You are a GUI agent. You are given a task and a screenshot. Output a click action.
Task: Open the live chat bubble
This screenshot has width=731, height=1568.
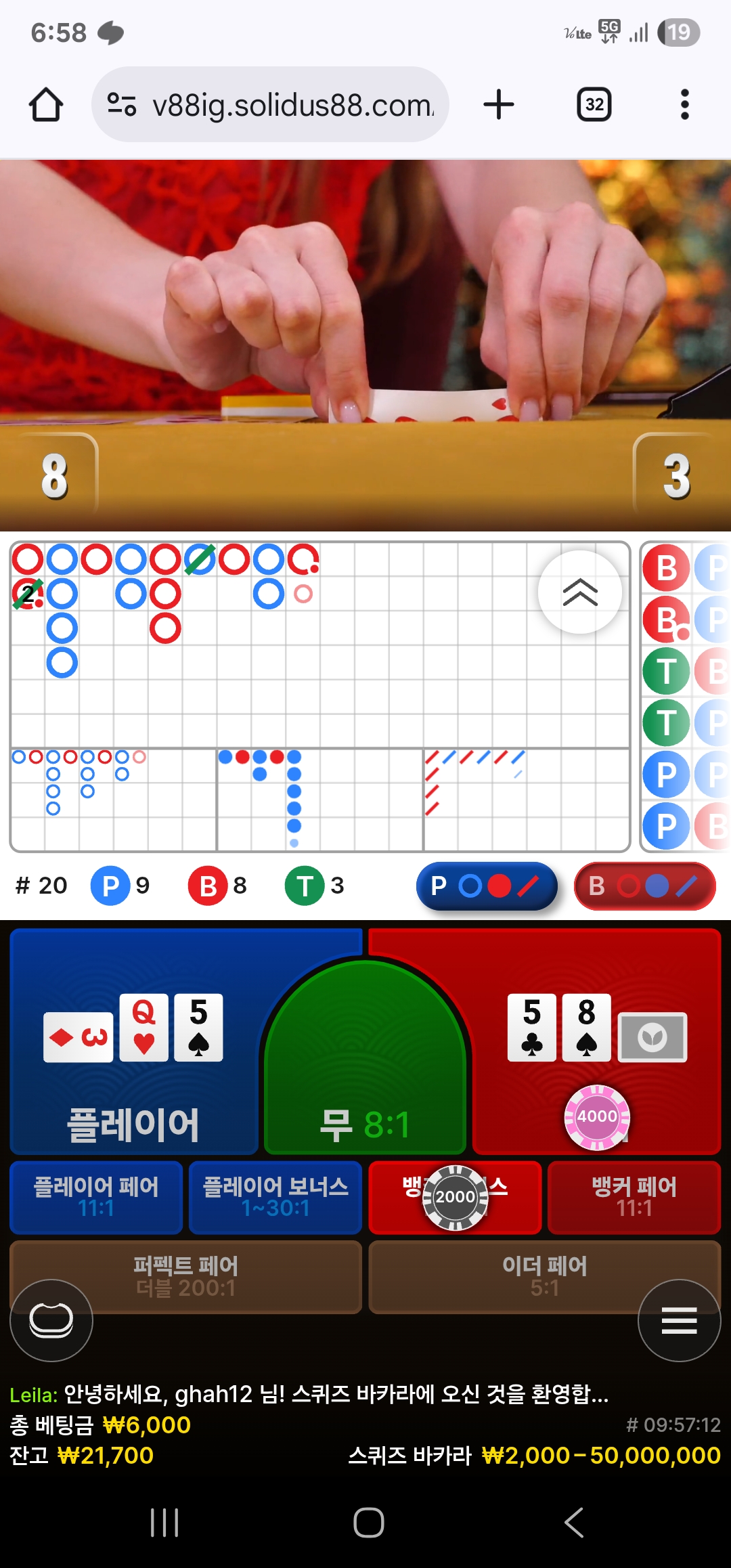51,1320
